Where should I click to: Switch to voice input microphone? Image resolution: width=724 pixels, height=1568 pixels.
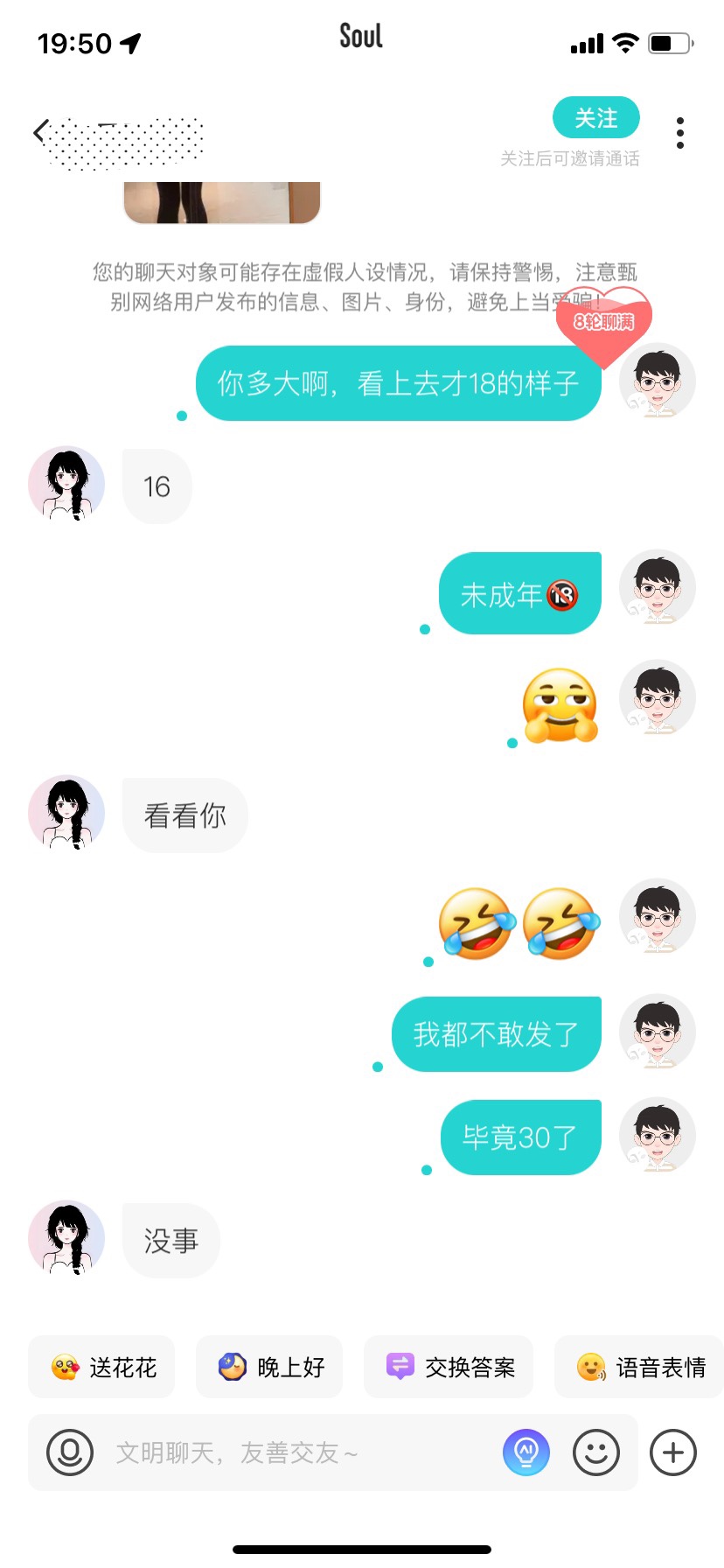[x=70, y=1453]
